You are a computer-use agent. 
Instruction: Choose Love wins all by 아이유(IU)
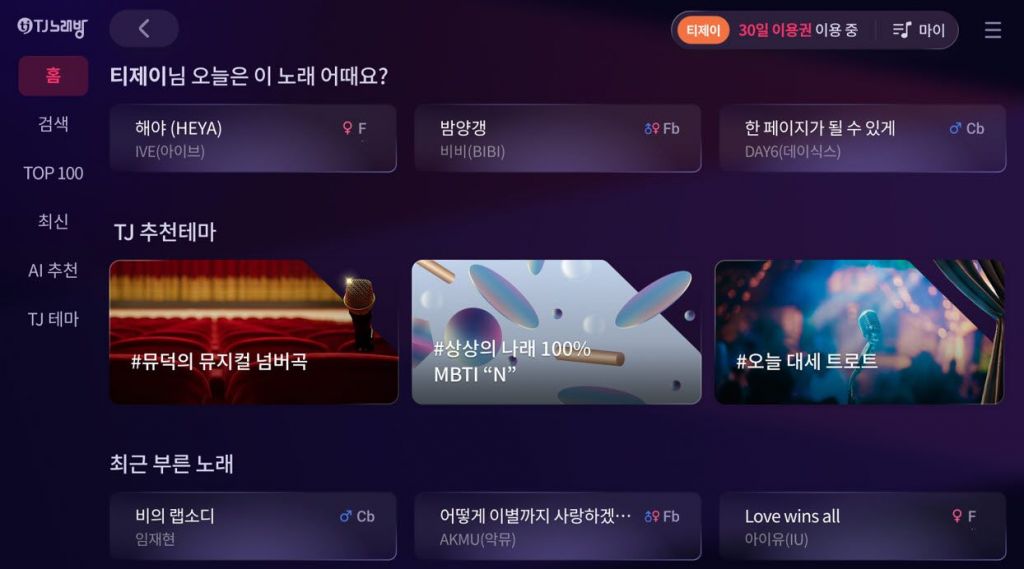(x=862, y=526)
